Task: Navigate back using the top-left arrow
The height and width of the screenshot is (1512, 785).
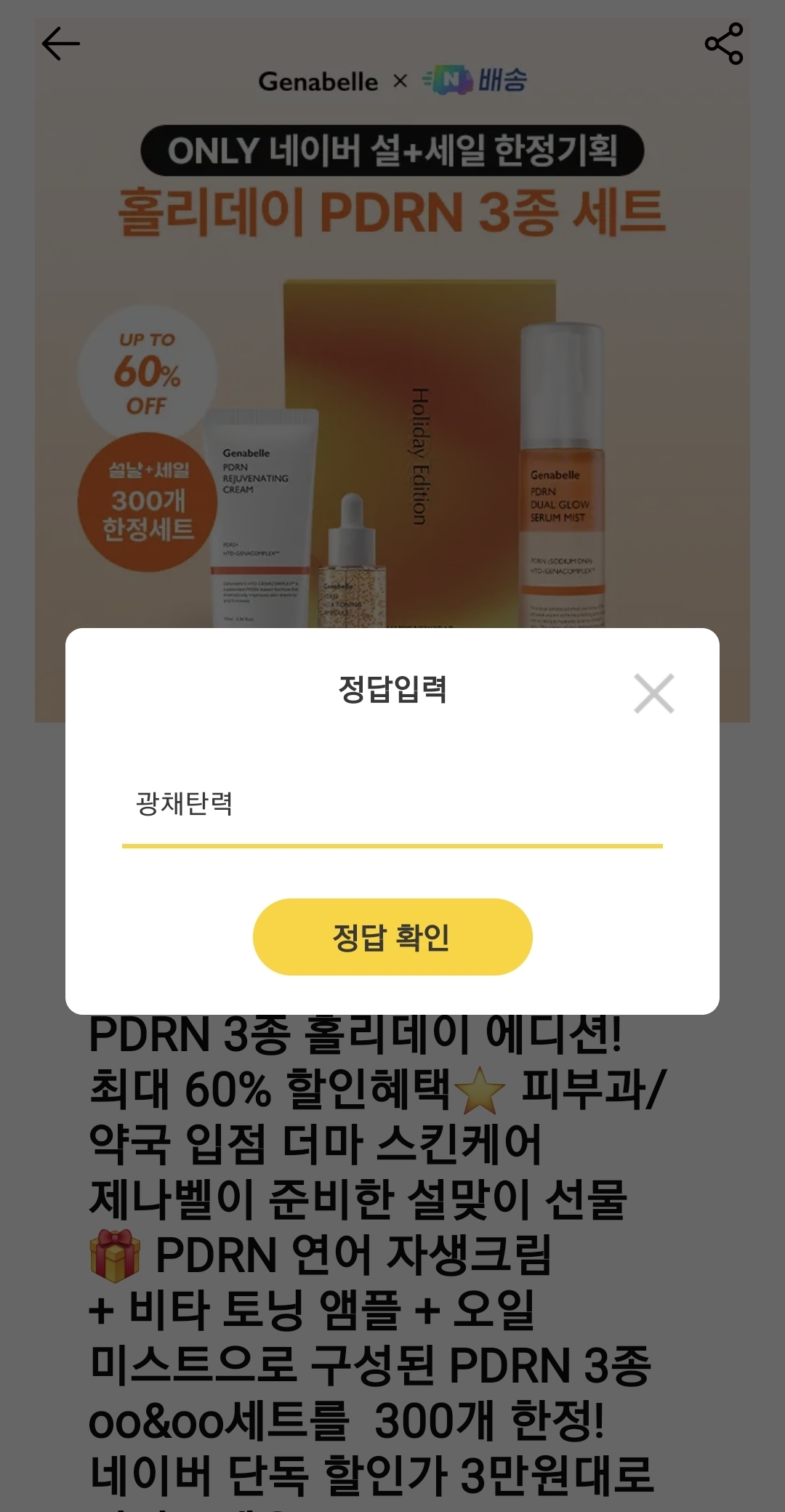Action: (x=60, y=44)
